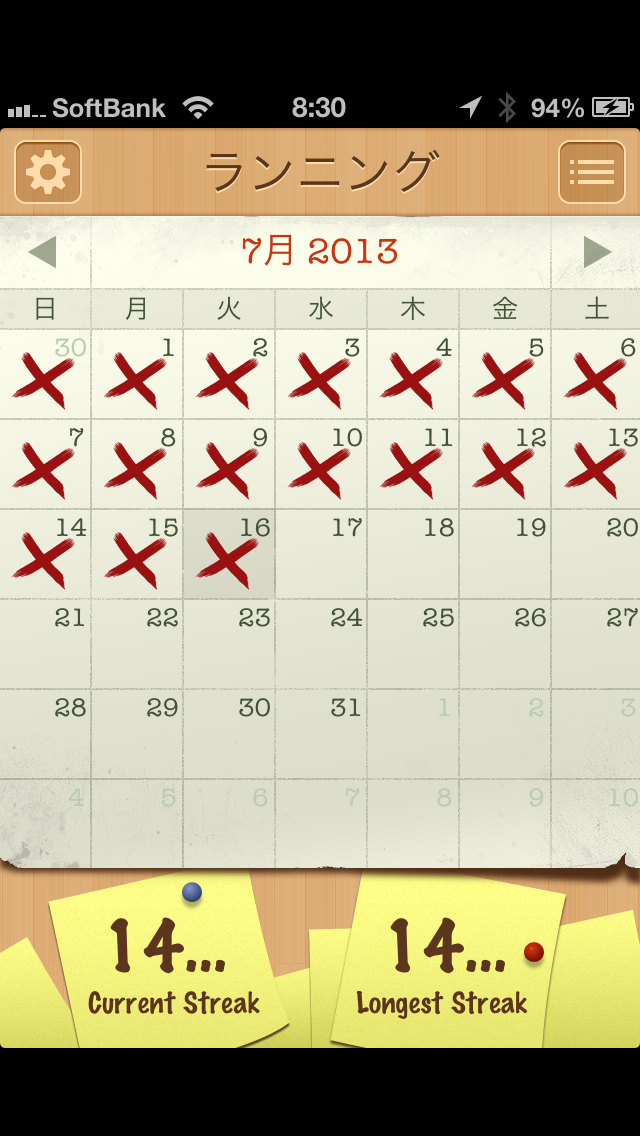Unmark the cross on July 16

point(229,555)
